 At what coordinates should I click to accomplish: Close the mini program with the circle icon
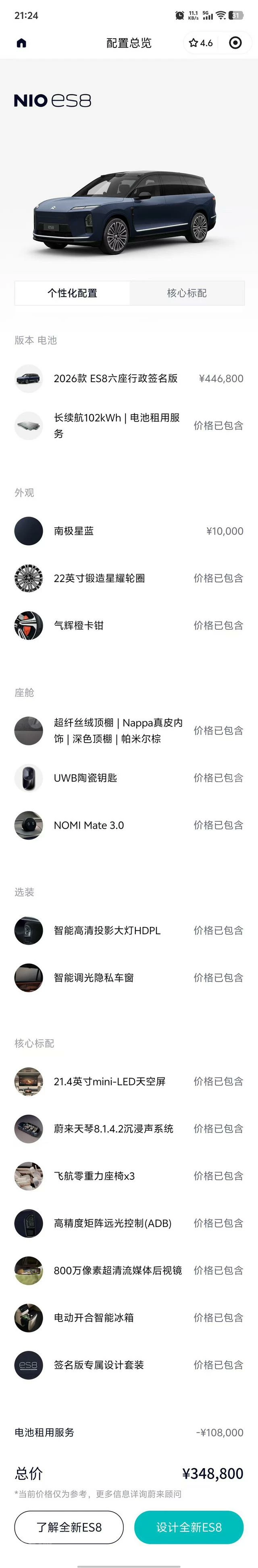[235, 43]
